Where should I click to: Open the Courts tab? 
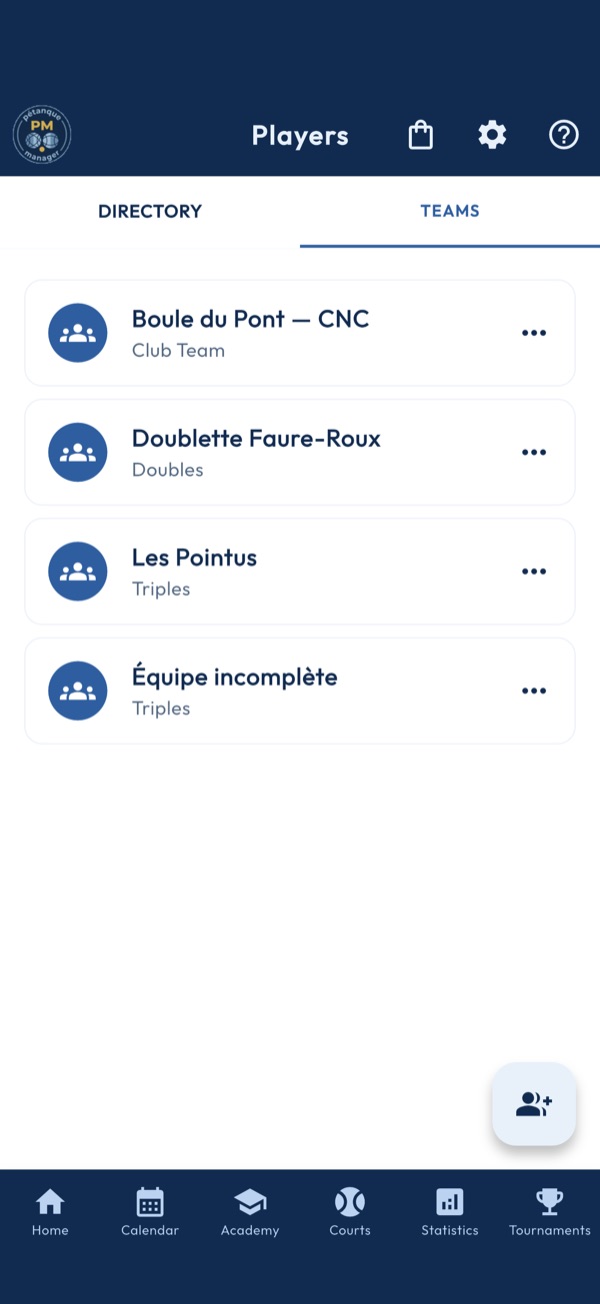tap(350, 1213)
